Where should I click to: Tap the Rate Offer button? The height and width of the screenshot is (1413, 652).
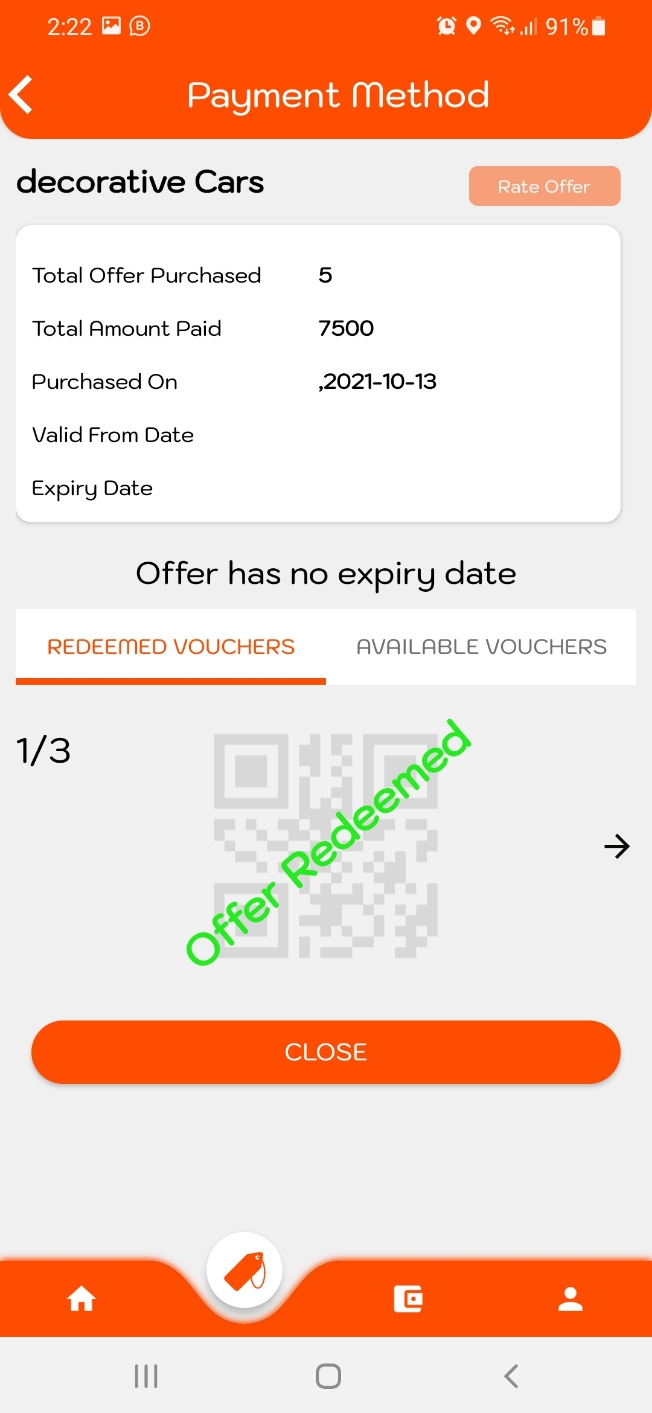point(544,186)
